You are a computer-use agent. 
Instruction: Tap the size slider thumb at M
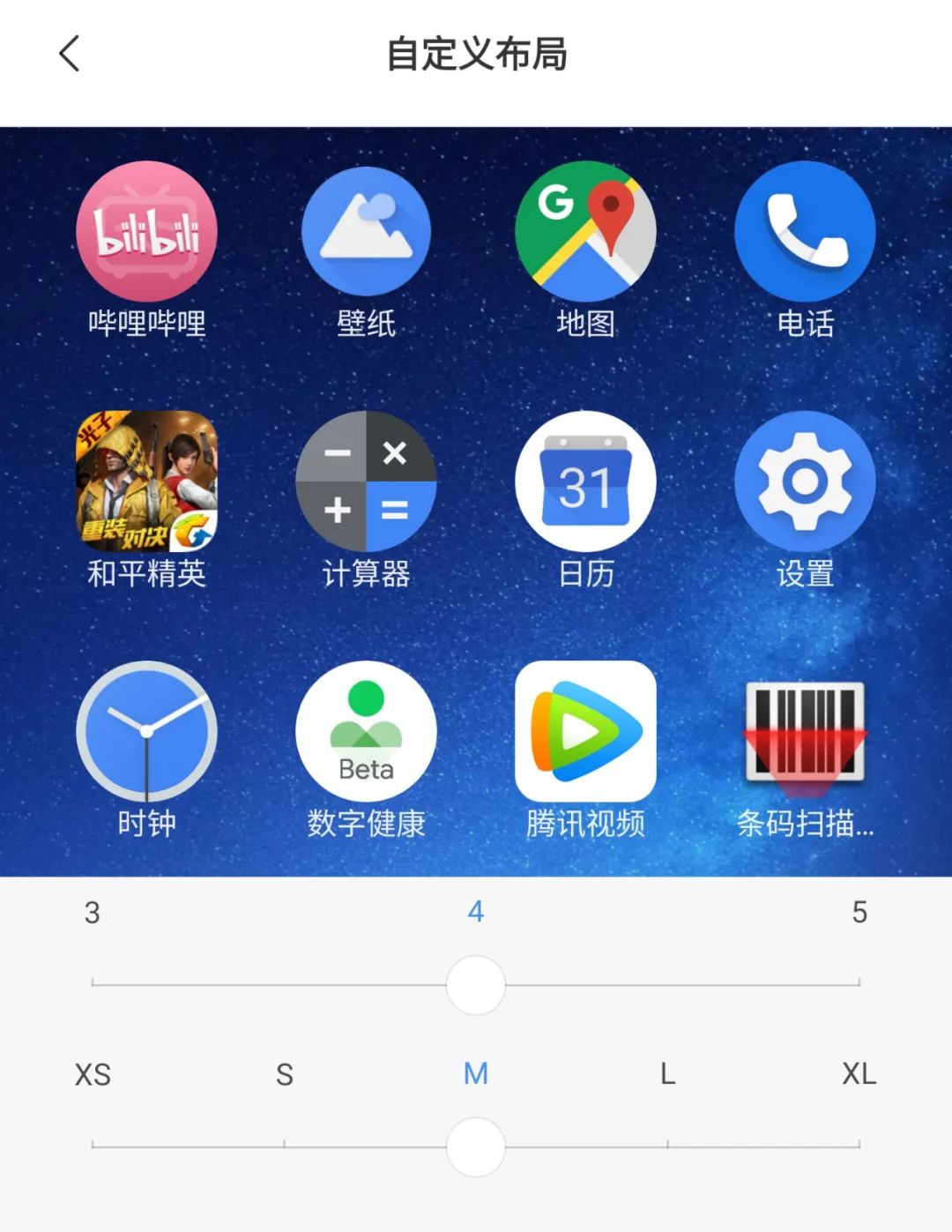coord(476,1146)
